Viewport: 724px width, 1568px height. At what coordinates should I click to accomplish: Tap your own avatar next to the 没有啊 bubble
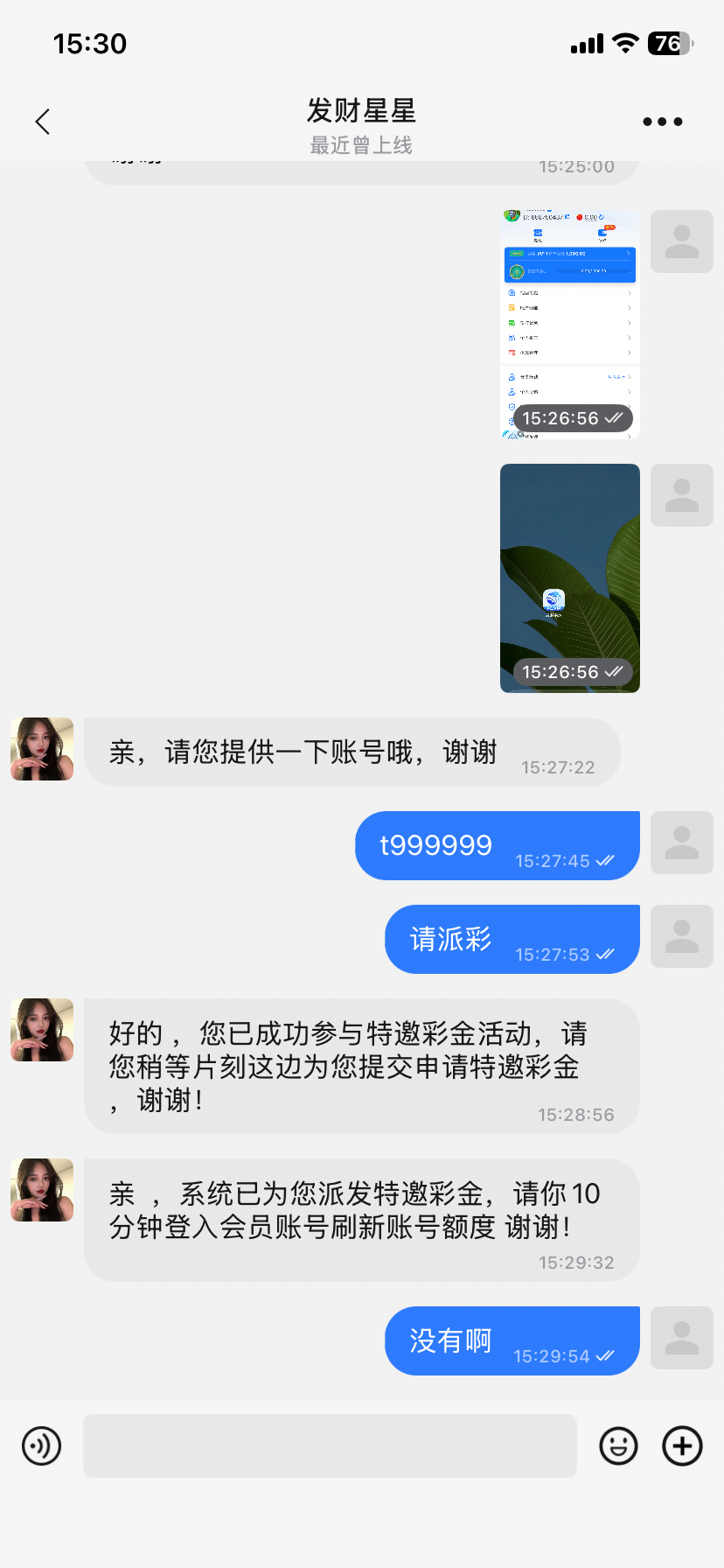coord(681,1339)
